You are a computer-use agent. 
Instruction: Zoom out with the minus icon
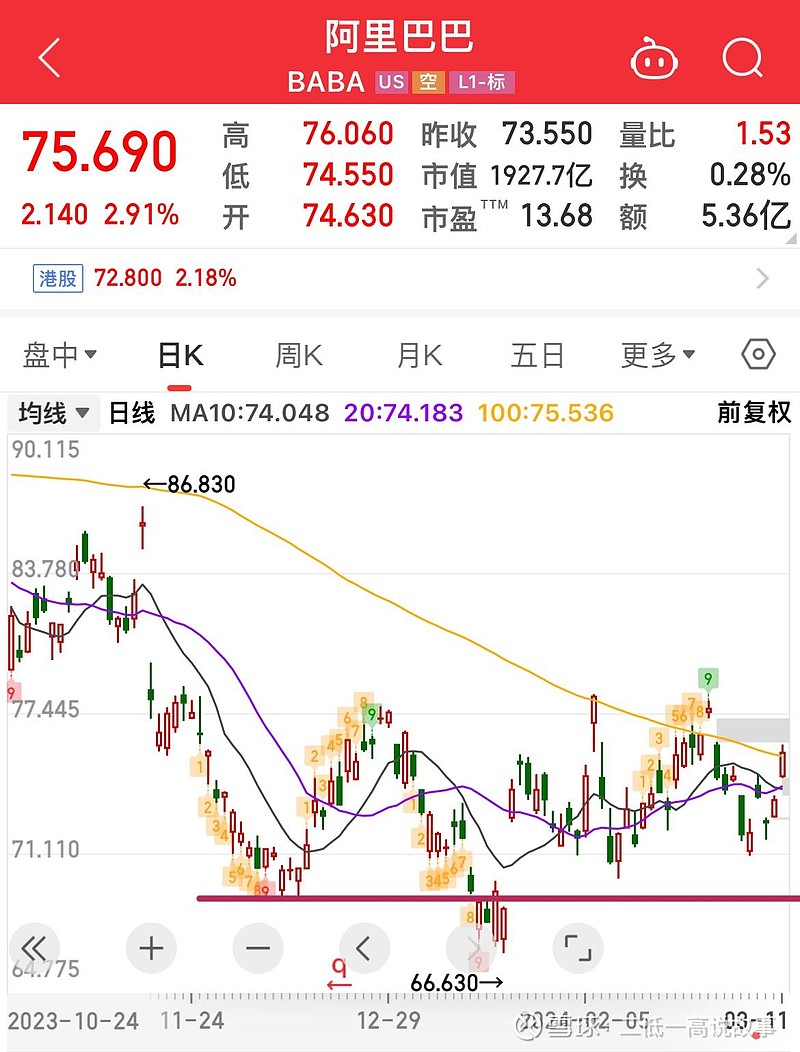258,948
